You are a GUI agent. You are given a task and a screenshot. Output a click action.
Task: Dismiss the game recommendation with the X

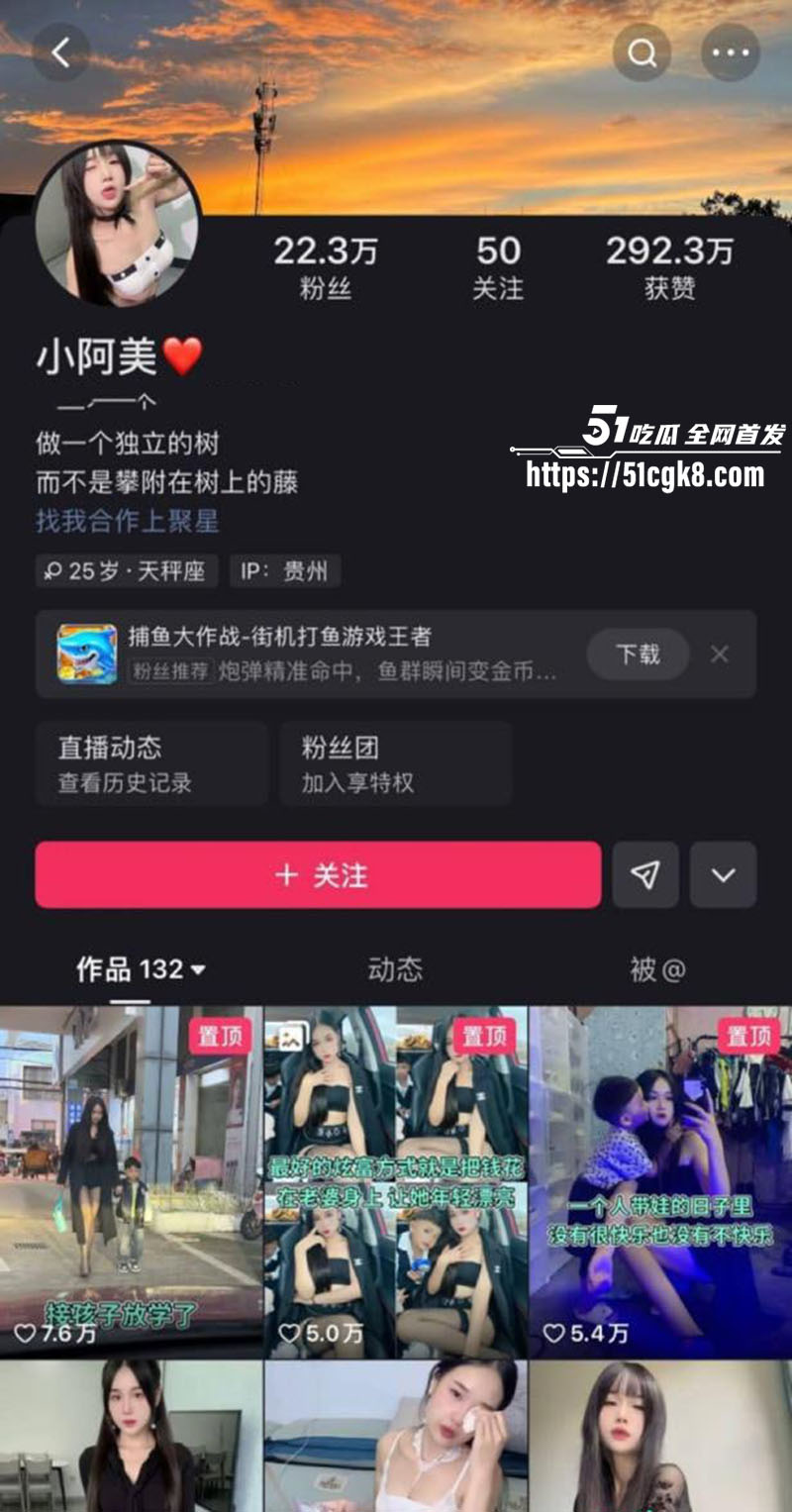pos(720,655)
